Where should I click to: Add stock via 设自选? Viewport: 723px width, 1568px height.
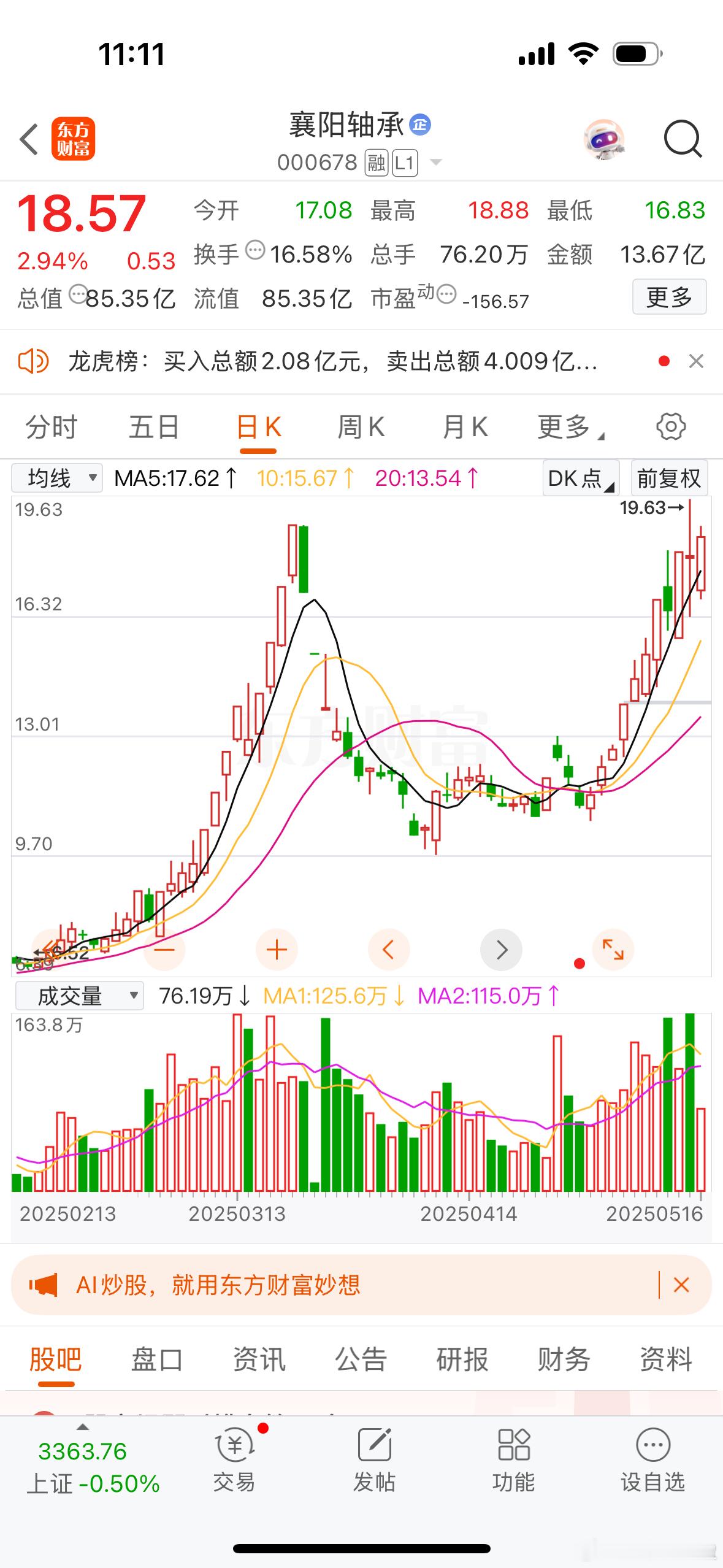coord(652,1462)
